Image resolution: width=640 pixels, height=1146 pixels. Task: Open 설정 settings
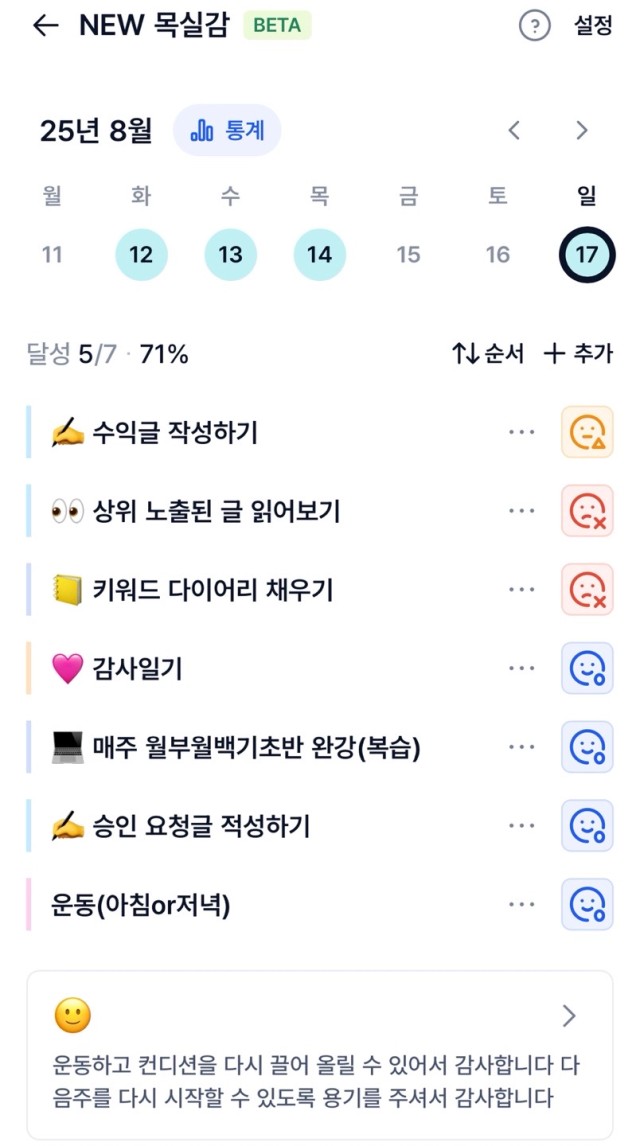pyautogui.click(x=593, y=26)
